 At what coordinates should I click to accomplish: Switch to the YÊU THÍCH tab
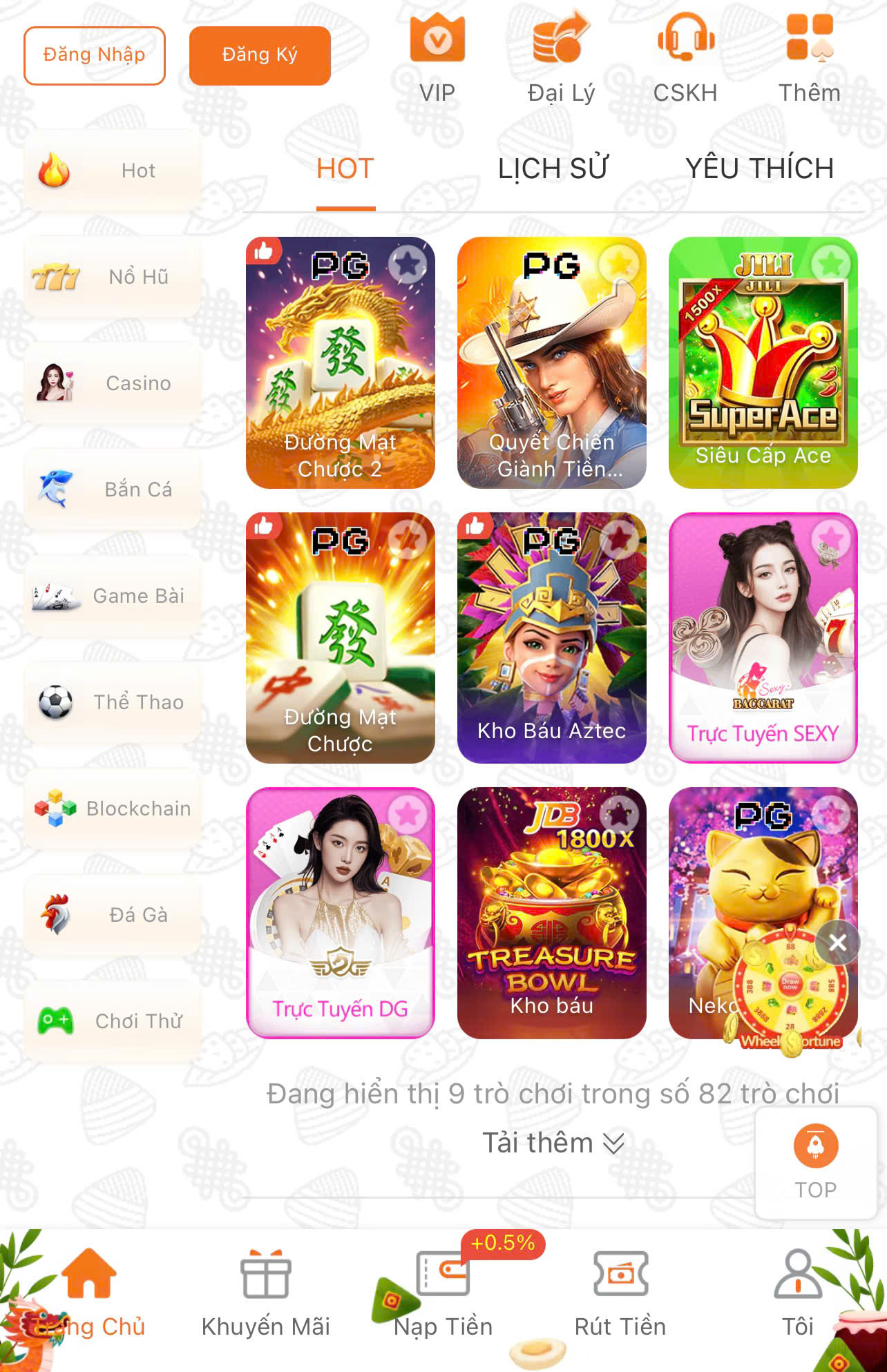click(759, 169)
